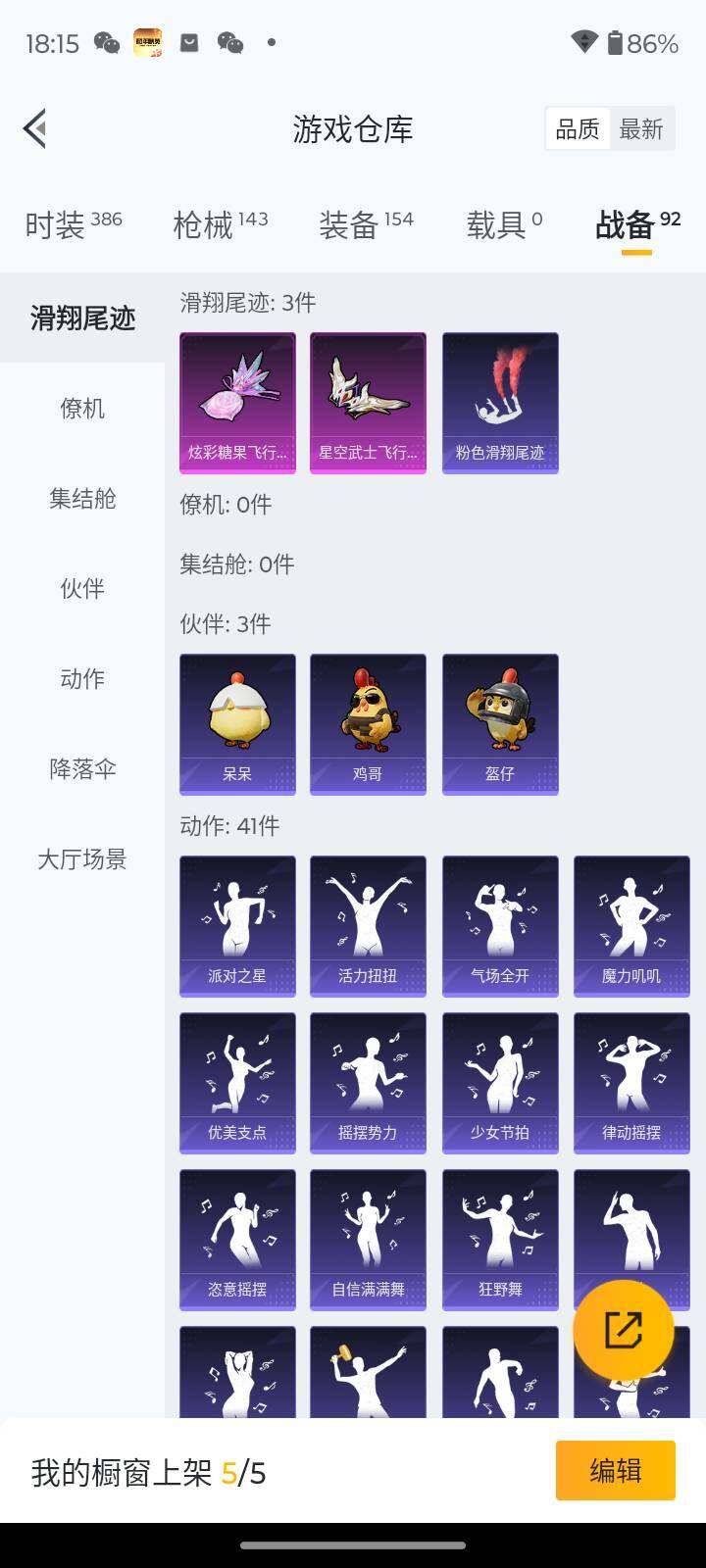The image size is (706, 1568).
Task: Jump to the 伙伴 category
Action: tap(82, 588)
